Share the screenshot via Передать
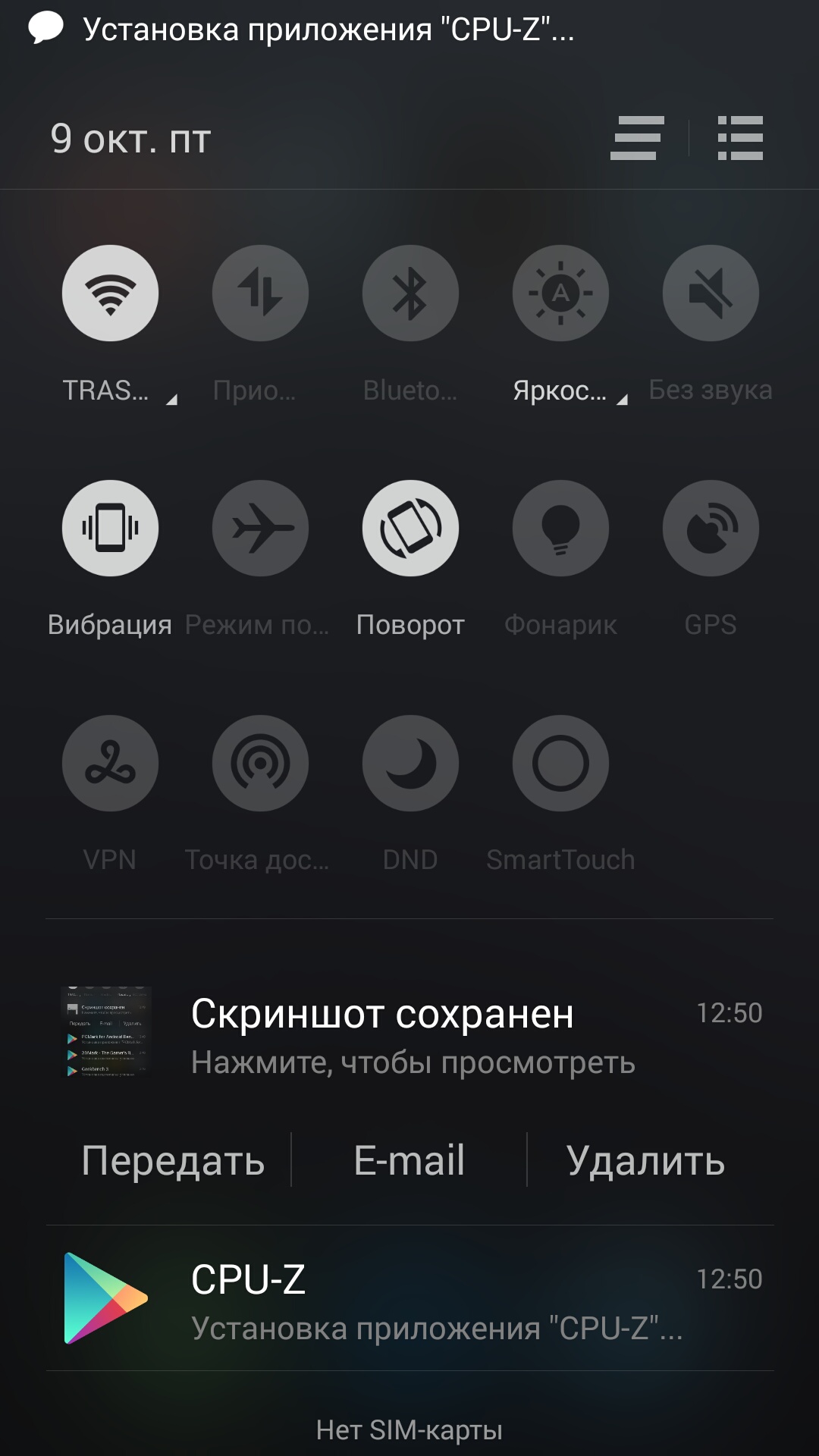 [x=173, y=1160]
